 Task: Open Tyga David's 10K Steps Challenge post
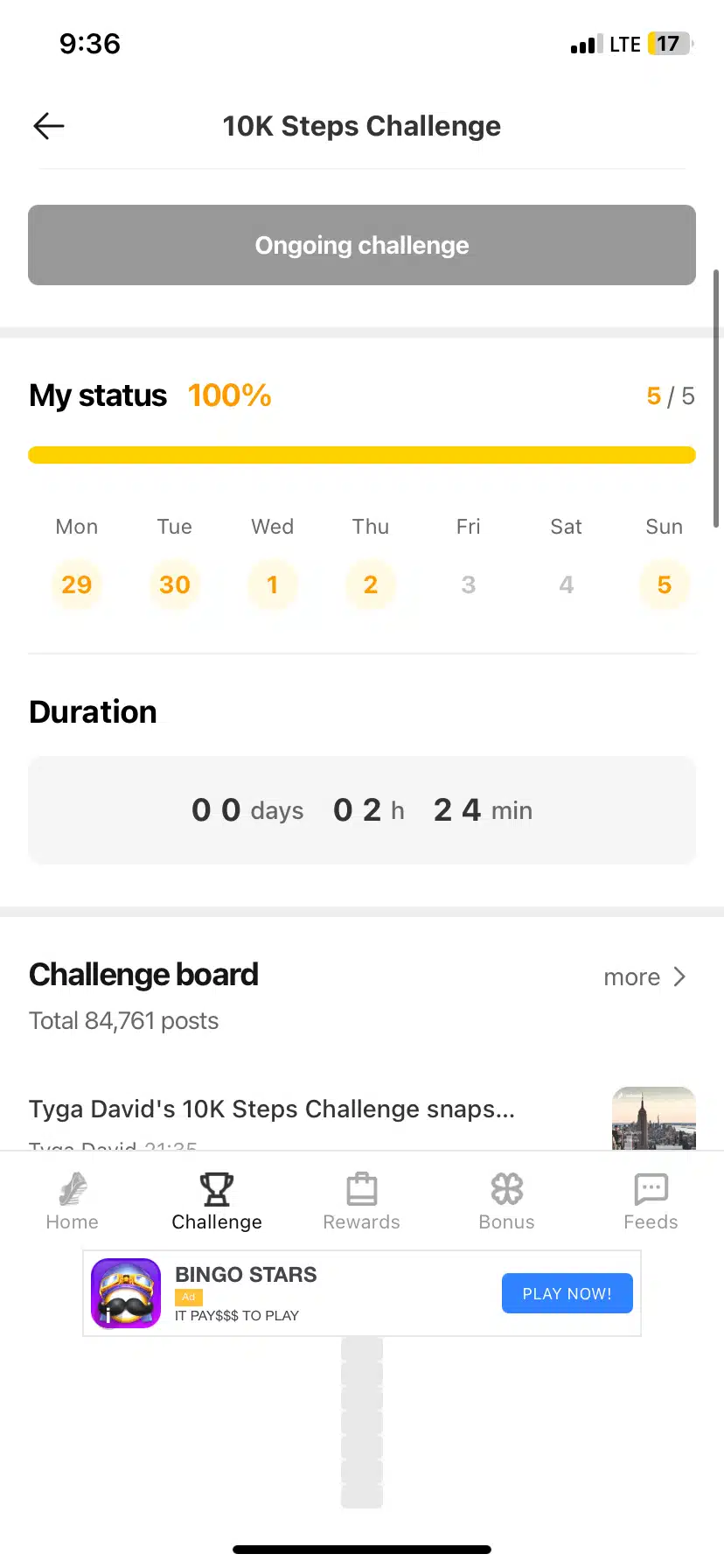[x=272, y=1109]
